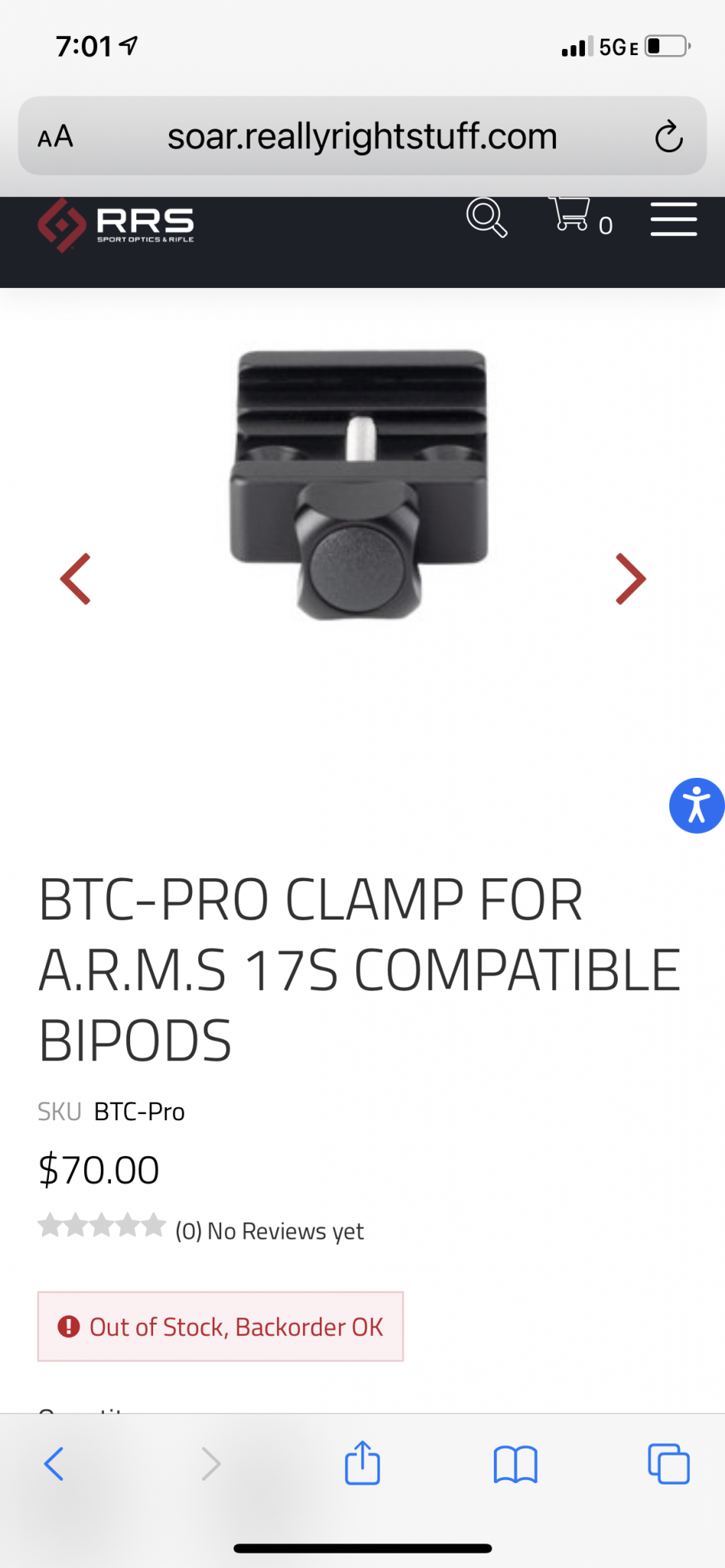Go back to the previous page

(54, 1464)
